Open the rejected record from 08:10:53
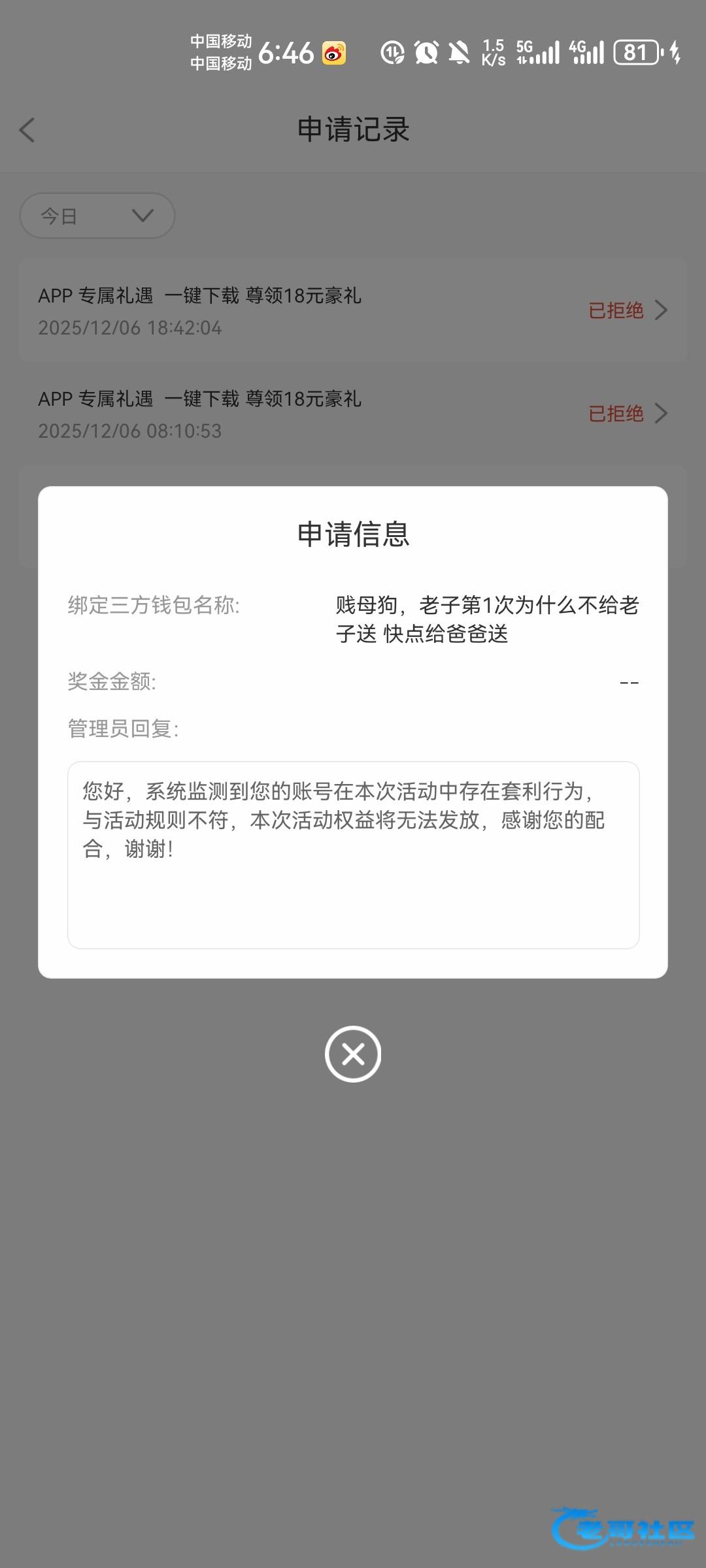The image size is (706, 1568). pos(353,414)
